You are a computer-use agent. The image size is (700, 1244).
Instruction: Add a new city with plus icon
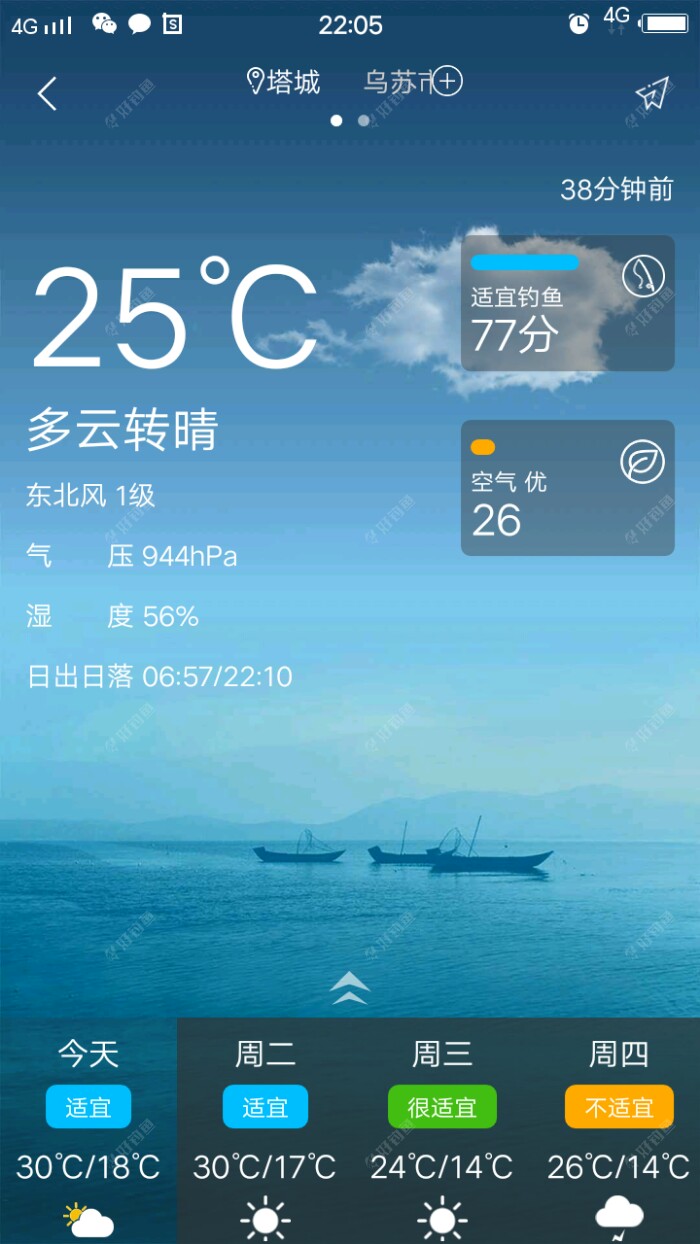447,81
